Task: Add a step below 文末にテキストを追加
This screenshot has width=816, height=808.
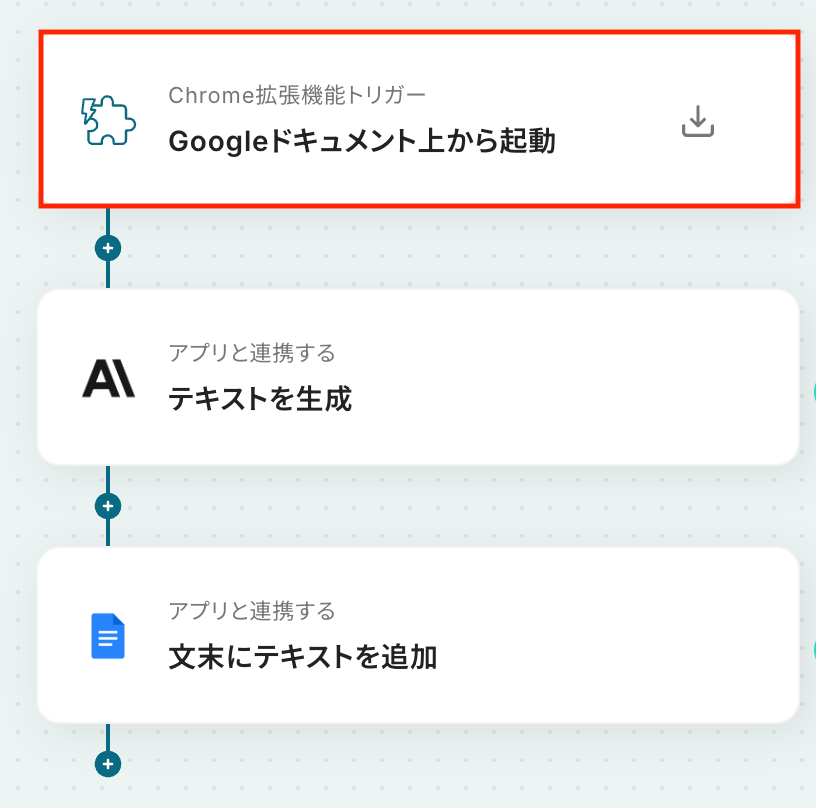Action: pos(108,765)
